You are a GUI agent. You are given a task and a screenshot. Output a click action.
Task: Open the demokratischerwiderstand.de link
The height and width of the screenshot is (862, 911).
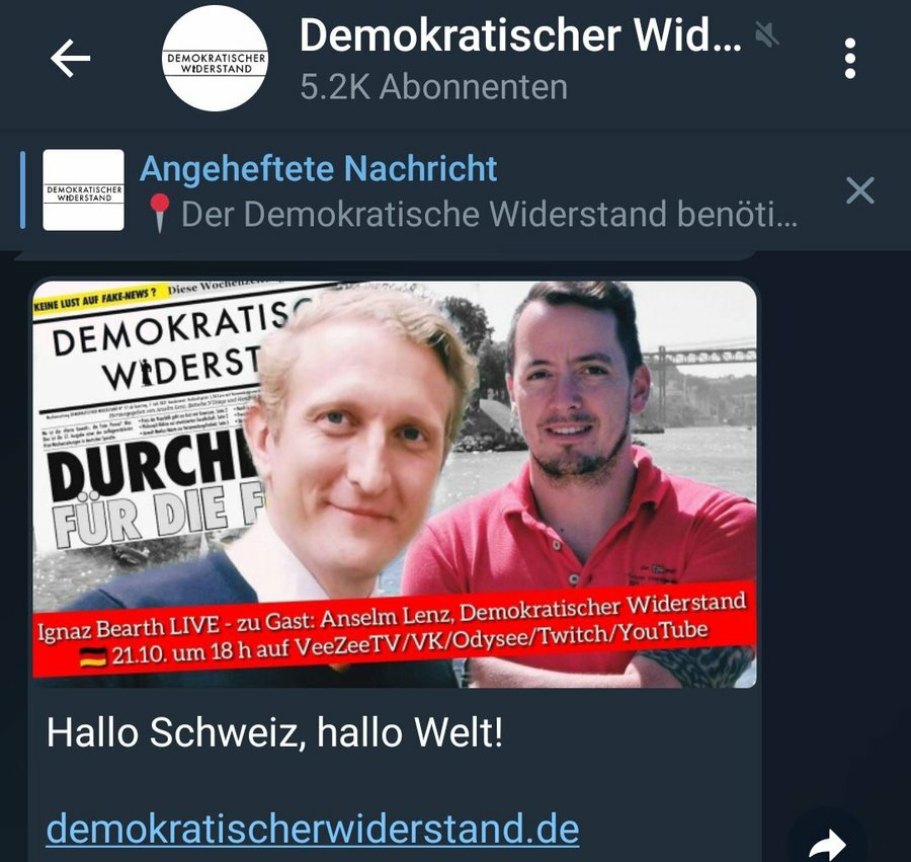313,828
